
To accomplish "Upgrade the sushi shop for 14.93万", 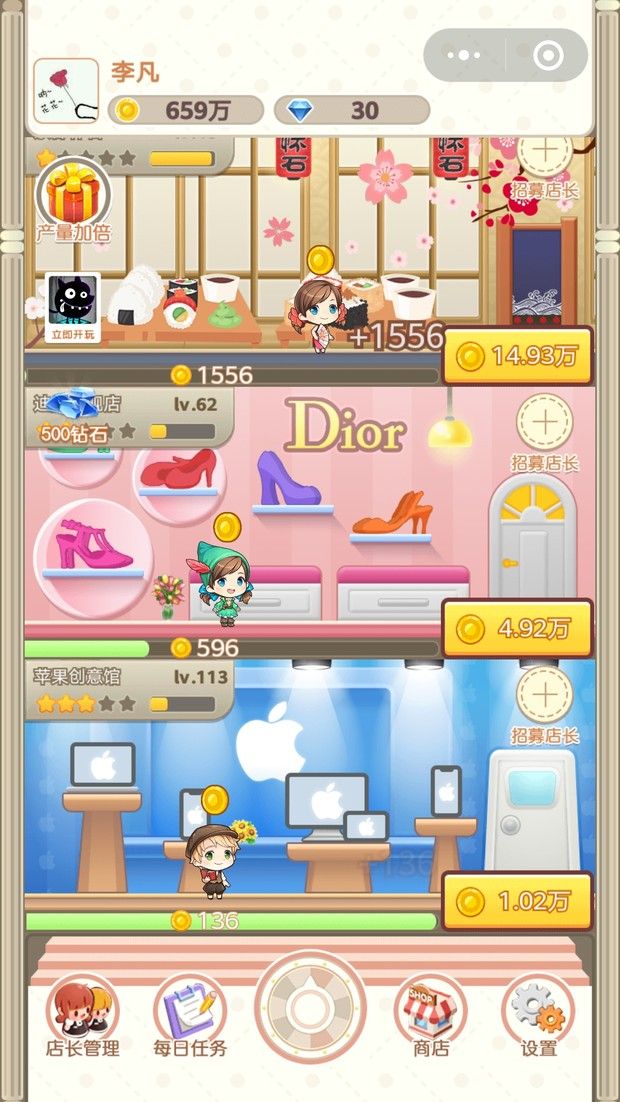I will [517, 355].
